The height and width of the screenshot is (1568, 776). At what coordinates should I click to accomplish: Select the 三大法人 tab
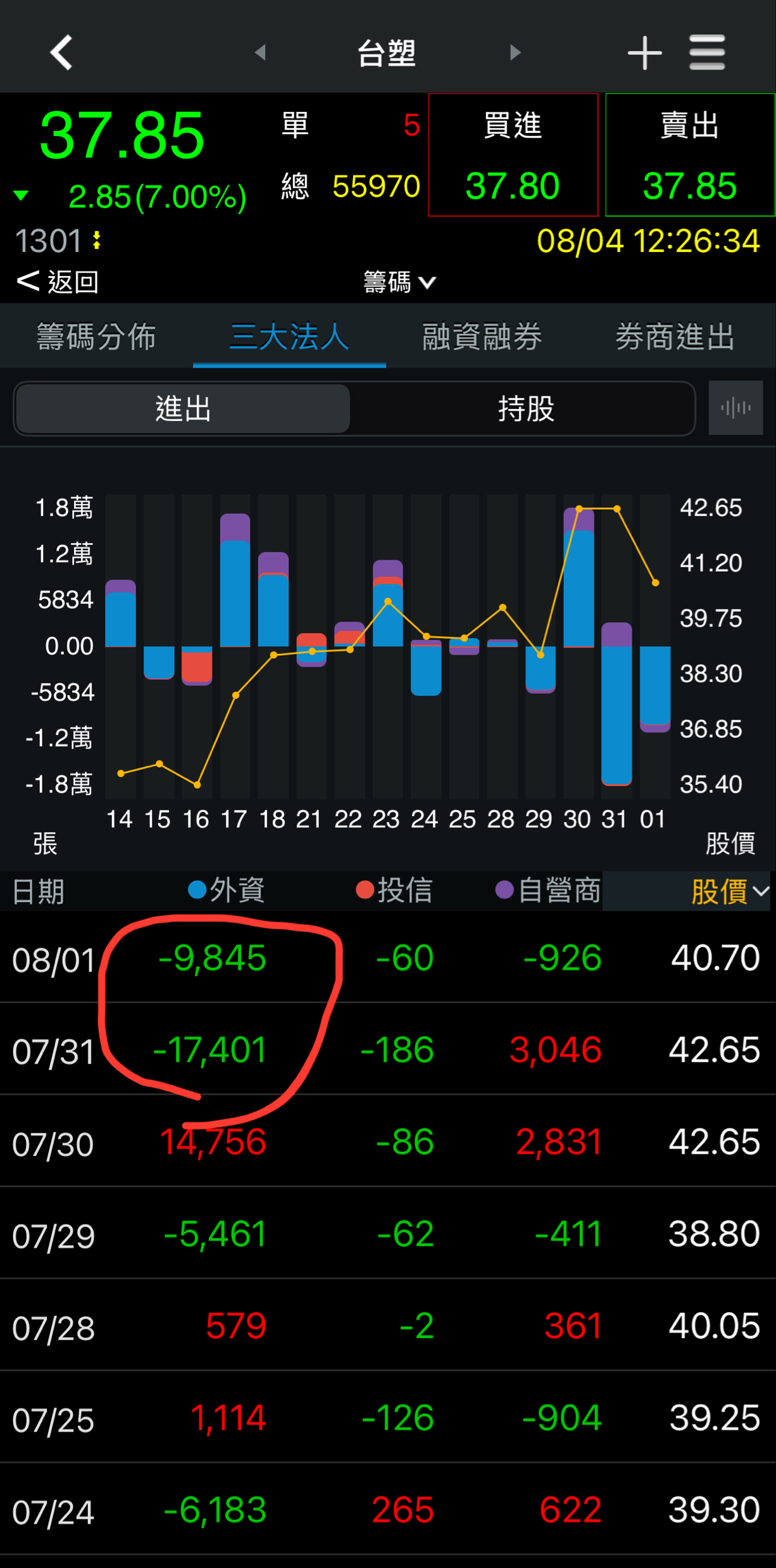[x=289, y=337]
